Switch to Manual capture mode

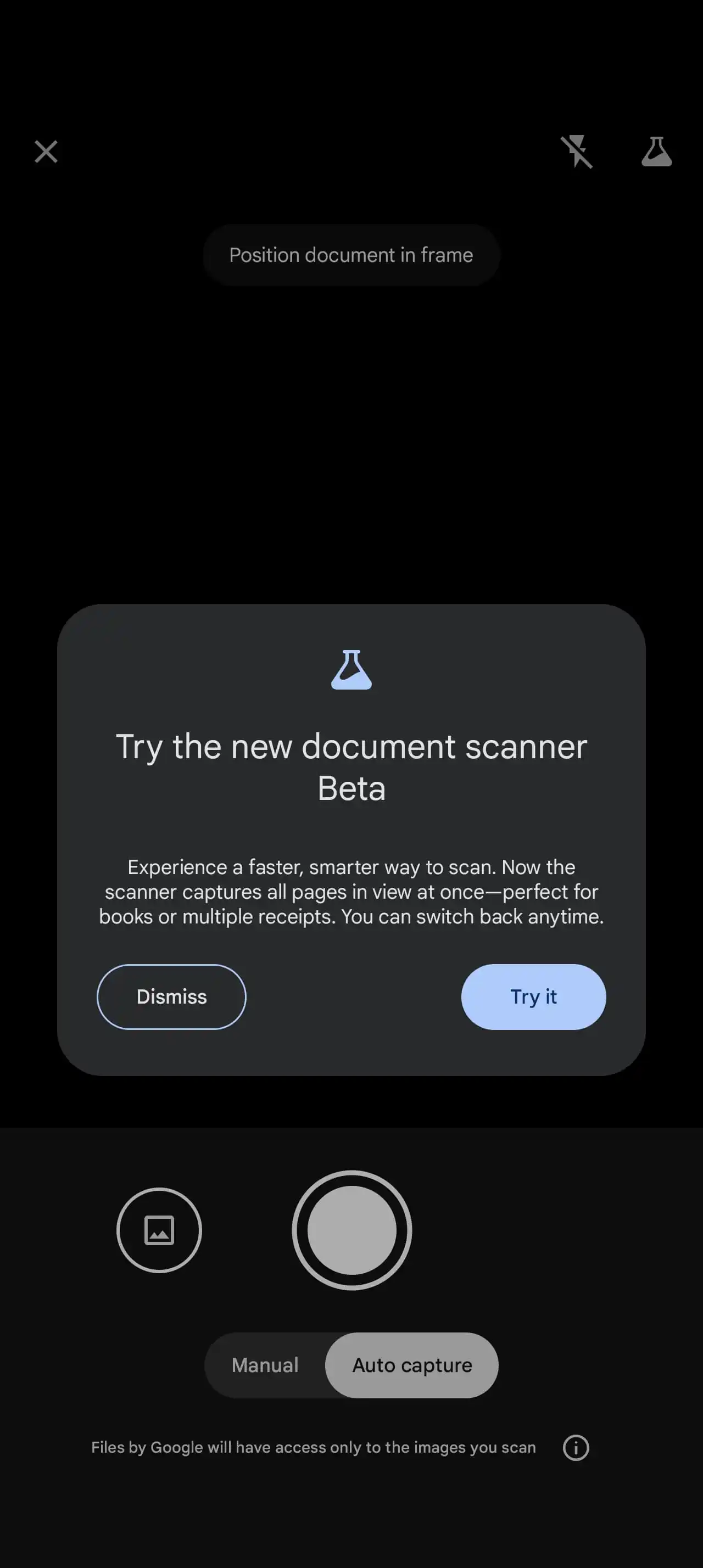(x=265, y=1365)
